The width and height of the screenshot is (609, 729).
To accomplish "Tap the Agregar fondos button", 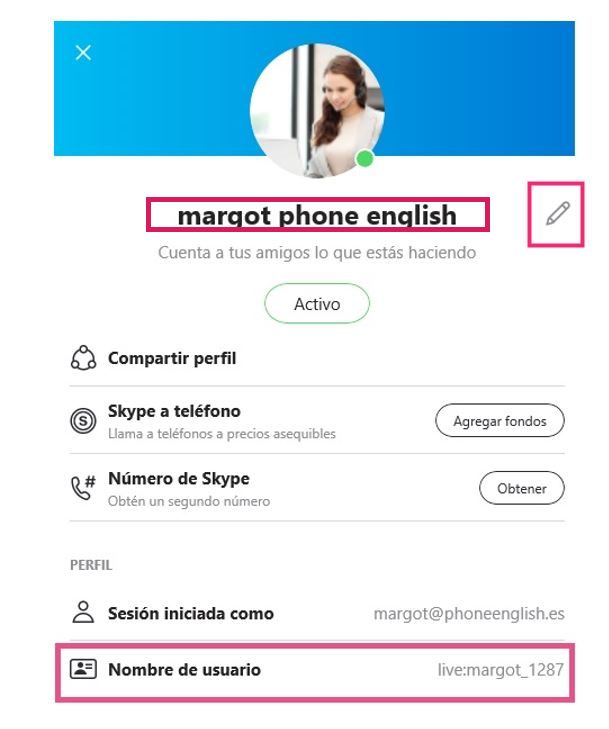I will (x=499, y=421).
